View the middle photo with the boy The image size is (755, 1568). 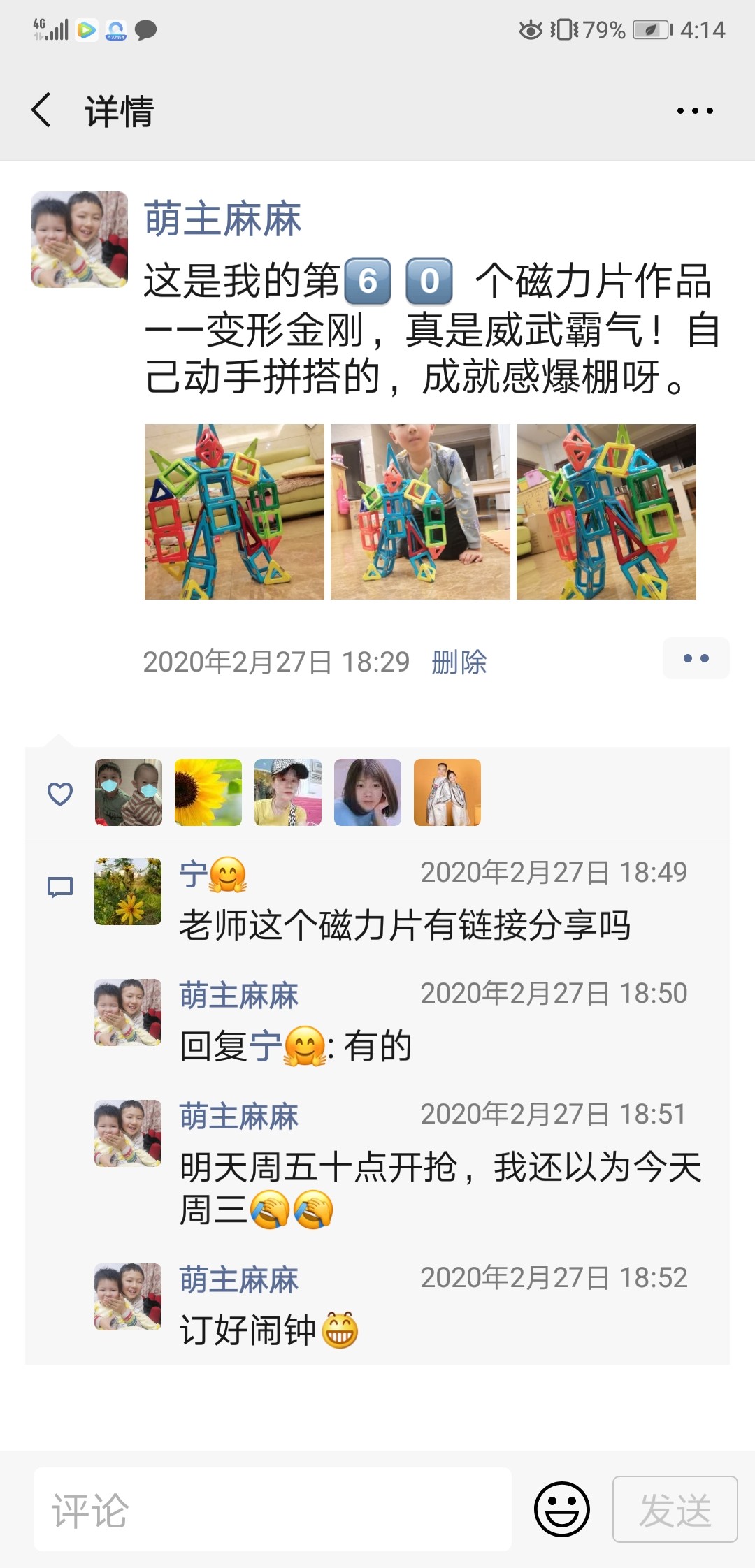420,511
